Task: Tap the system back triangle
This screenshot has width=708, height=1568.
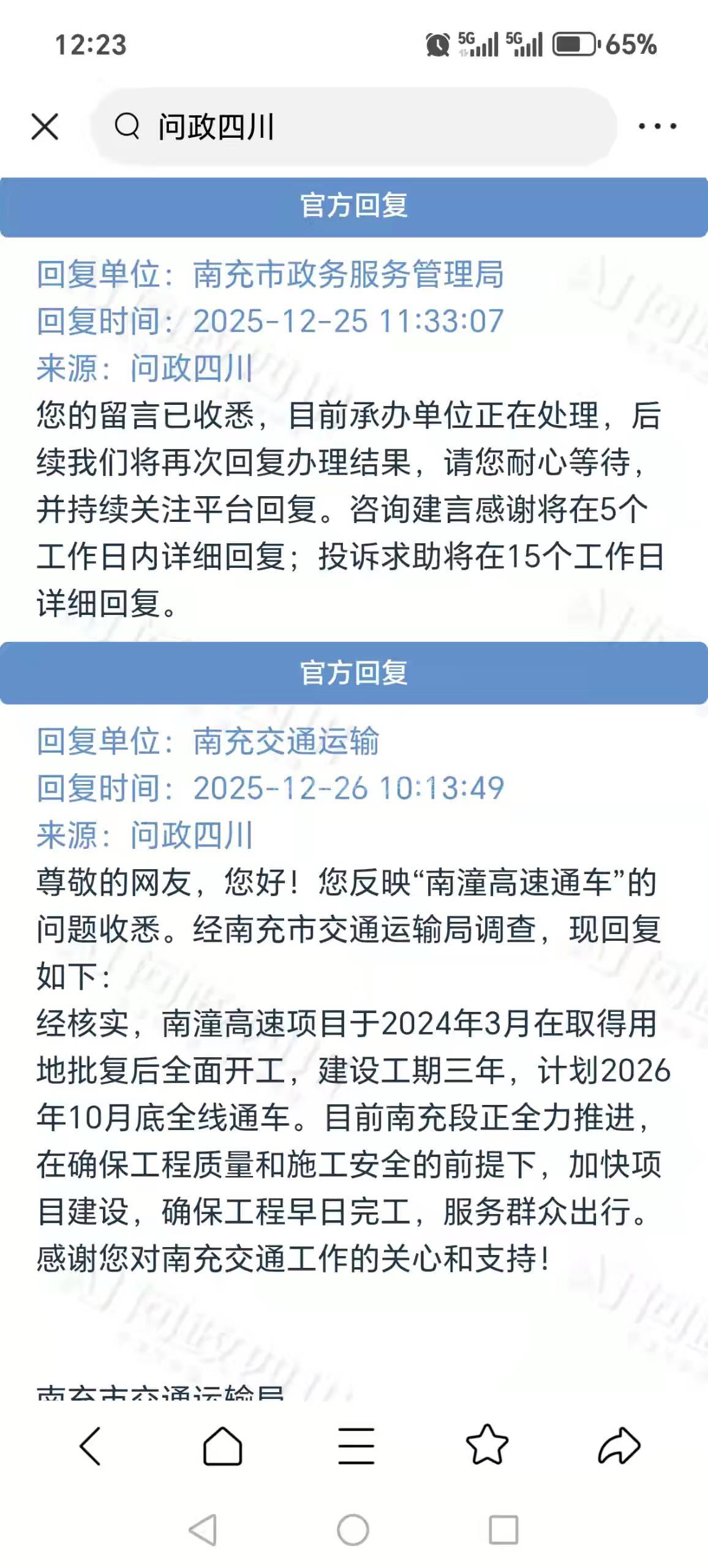Action: tap(203, 1530)
